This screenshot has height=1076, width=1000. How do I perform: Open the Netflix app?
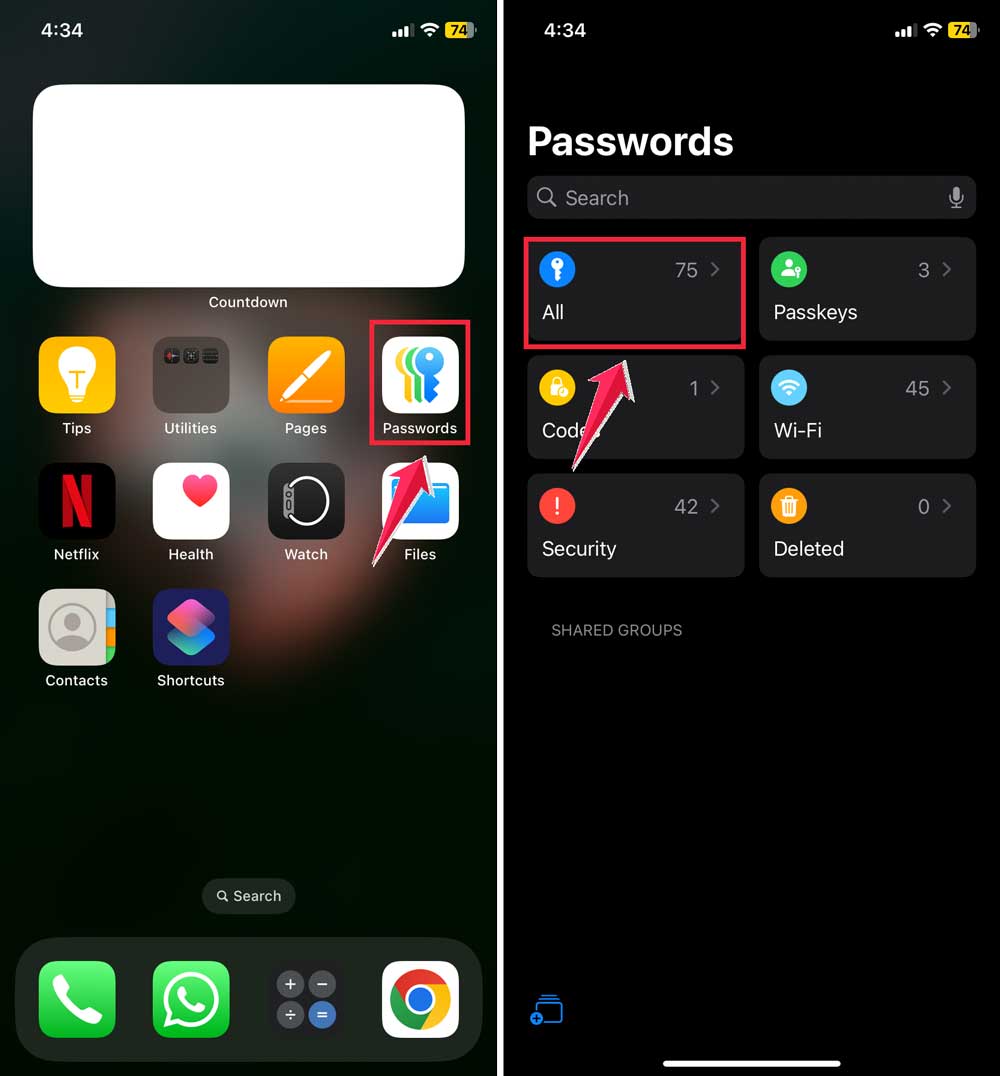tap(77, 501)
